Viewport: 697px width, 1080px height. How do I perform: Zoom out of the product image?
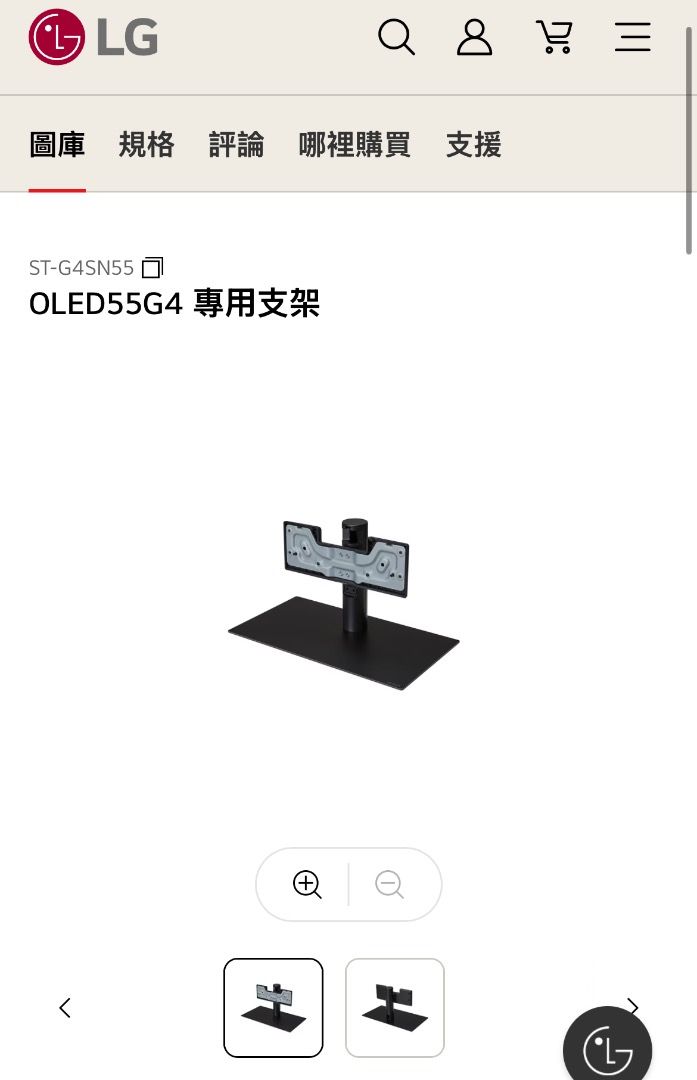click(x=389, y=884)
